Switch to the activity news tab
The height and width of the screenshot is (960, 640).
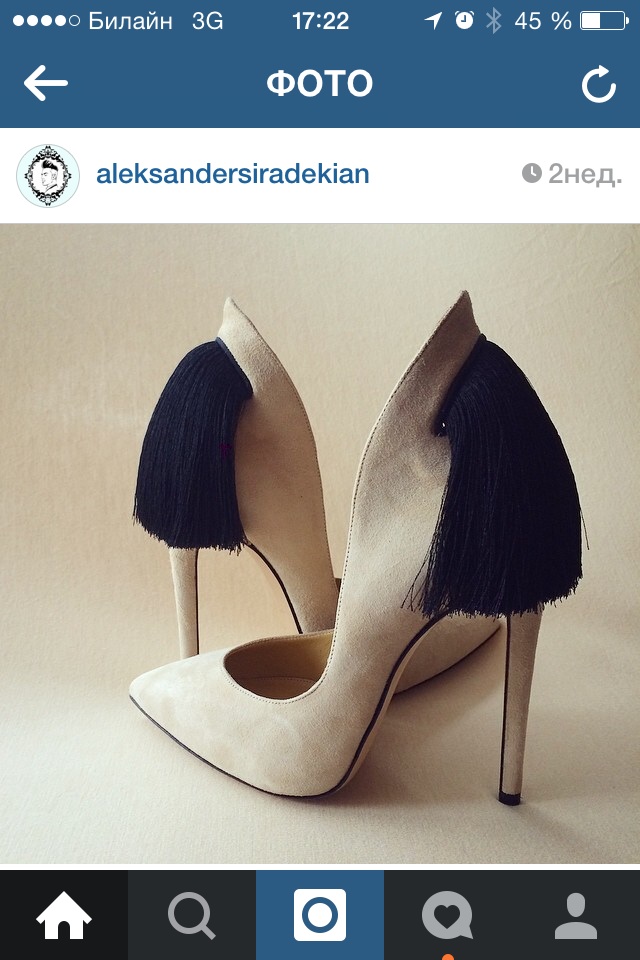(447, 915)
